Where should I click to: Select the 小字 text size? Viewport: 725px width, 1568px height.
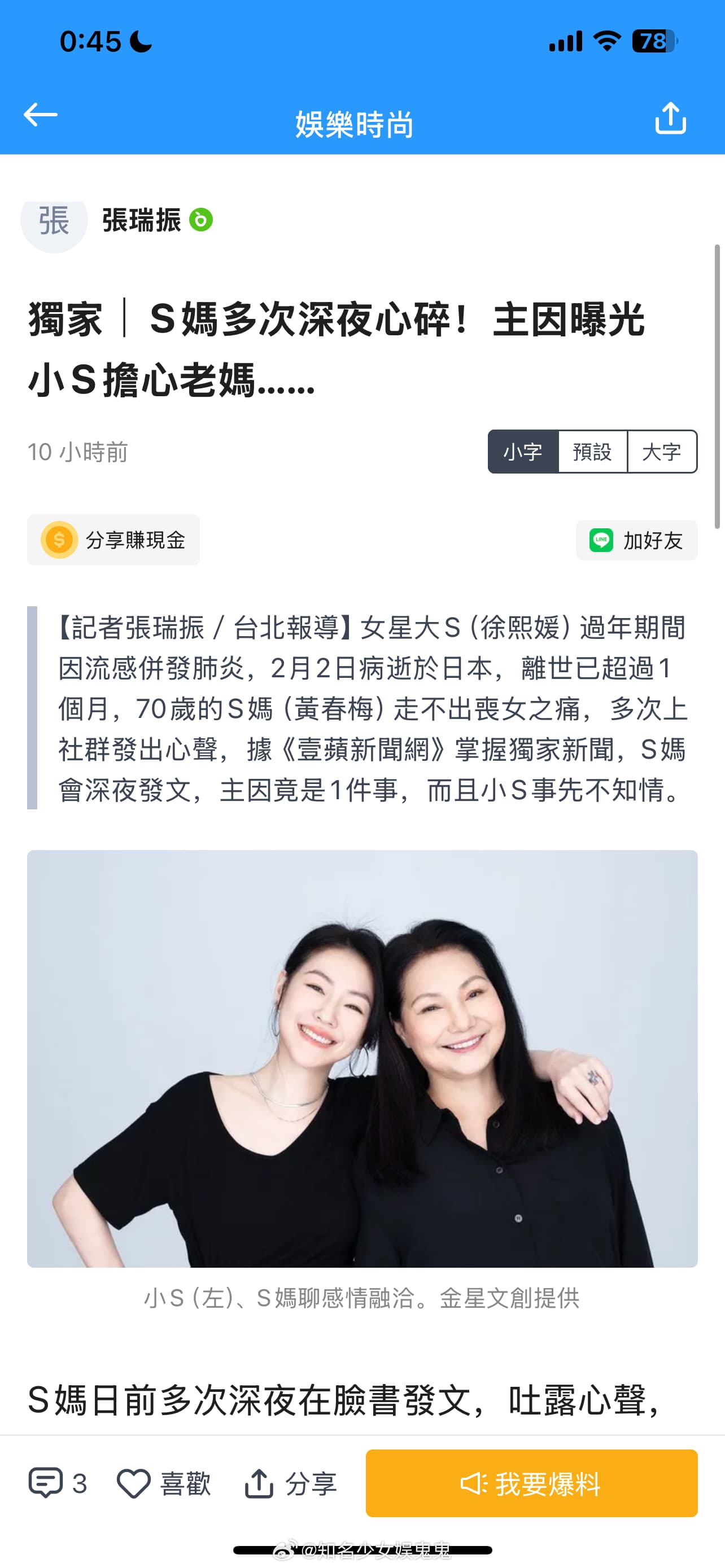pyautogui.click(x=523, y=452)
